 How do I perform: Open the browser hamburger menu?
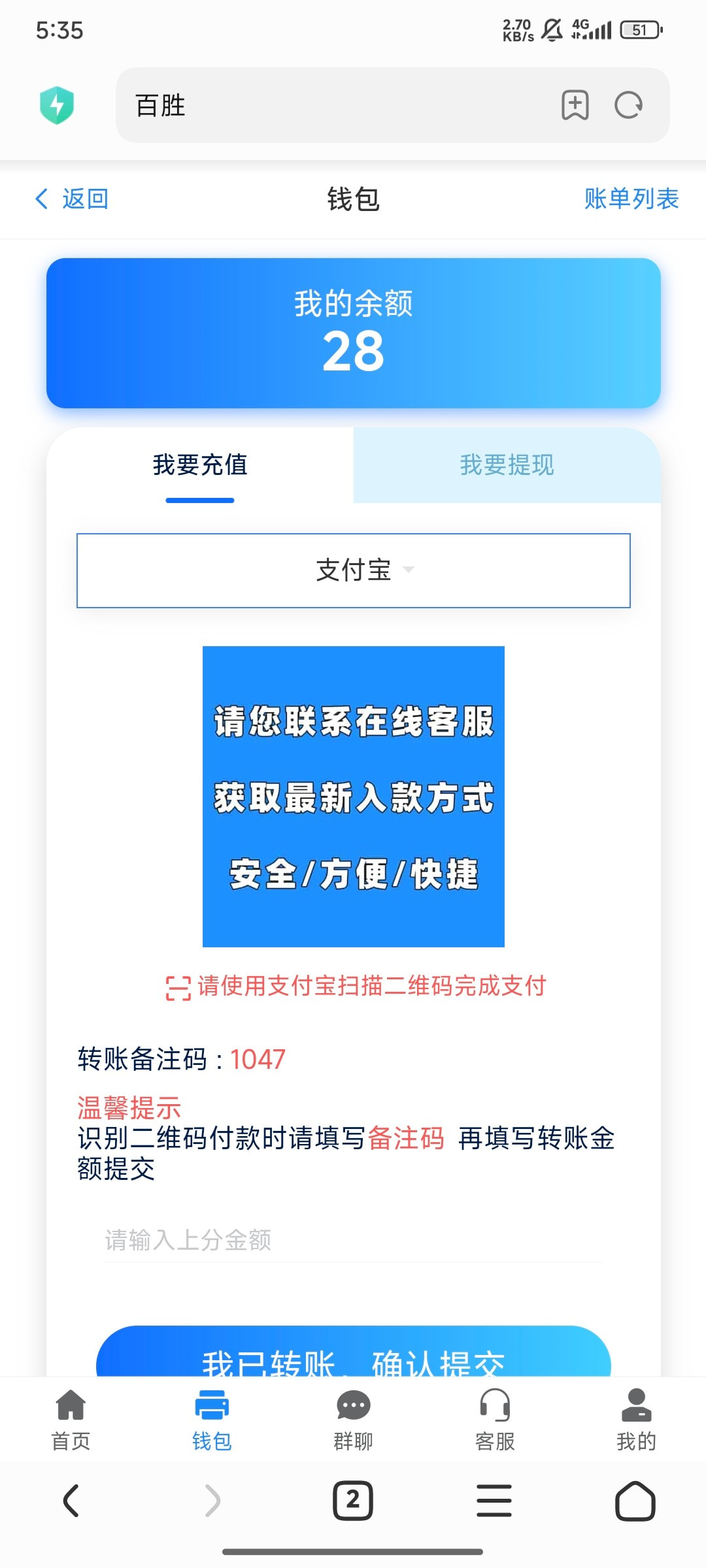click(x=494, y=1500)
